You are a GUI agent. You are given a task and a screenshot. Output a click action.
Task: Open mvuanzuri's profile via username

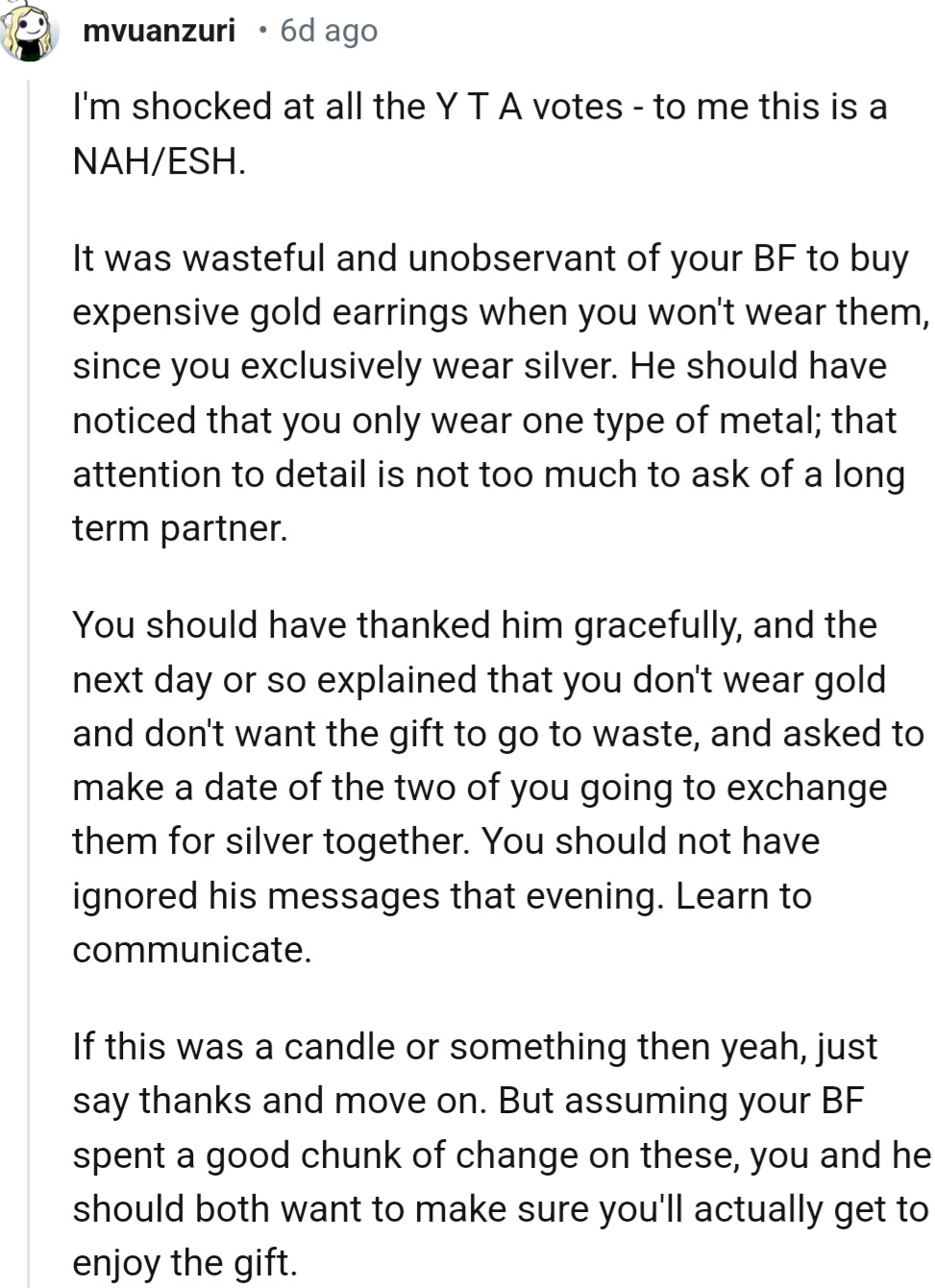click(159, 31)
